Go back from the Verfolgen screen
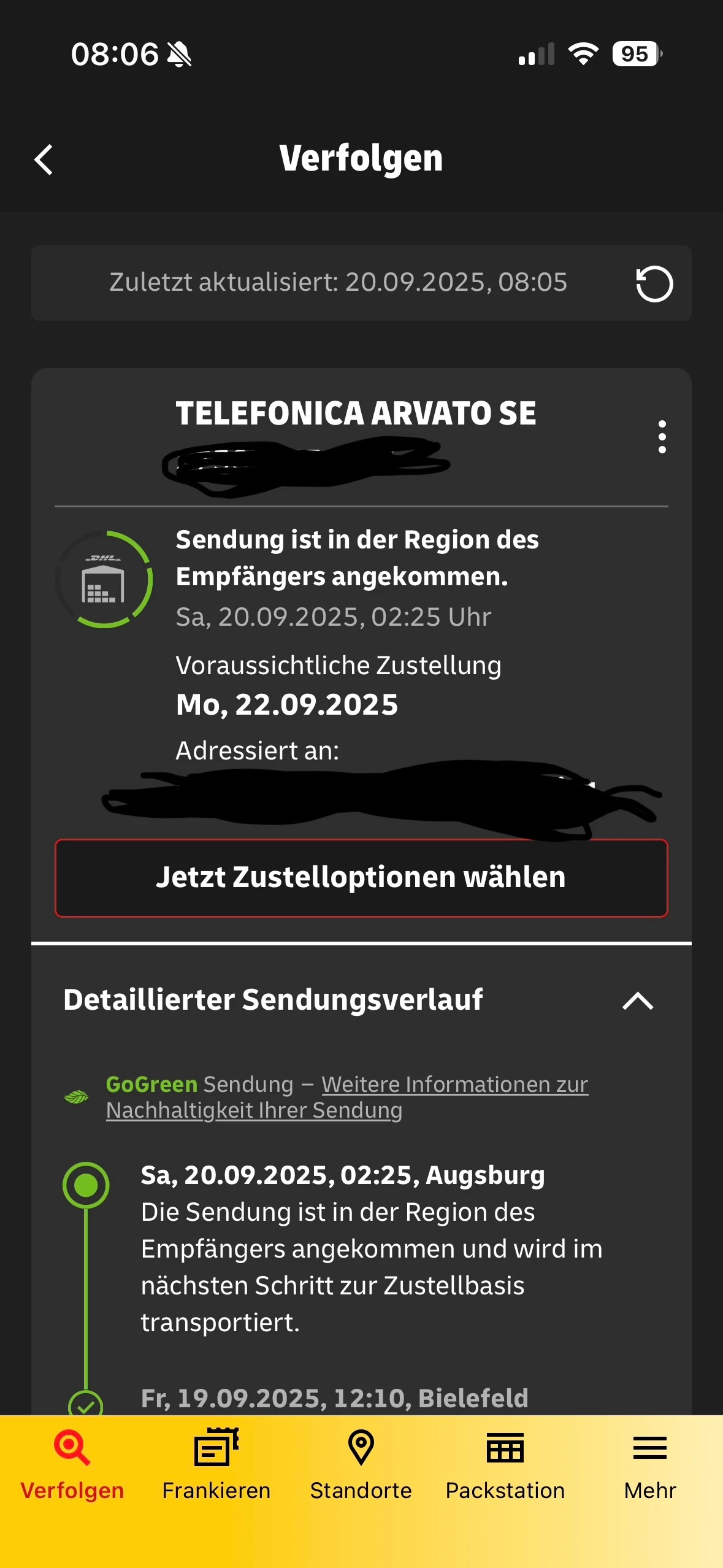This screenshot has width=723, height=1568. [44, 159]
